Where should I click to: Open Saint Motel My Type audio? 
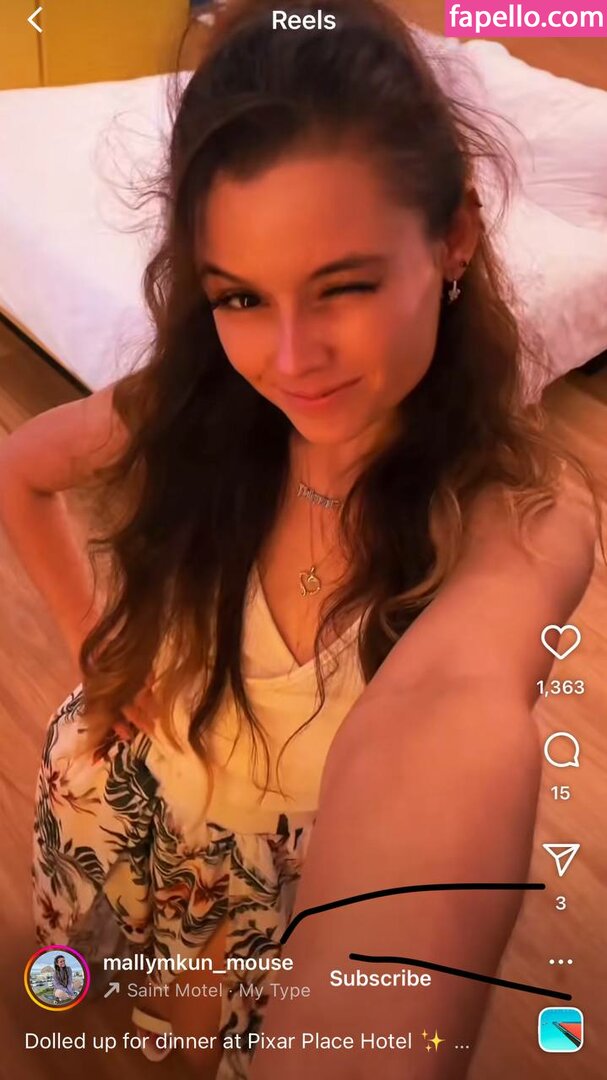pyautogui.click(x=215, y=991)
